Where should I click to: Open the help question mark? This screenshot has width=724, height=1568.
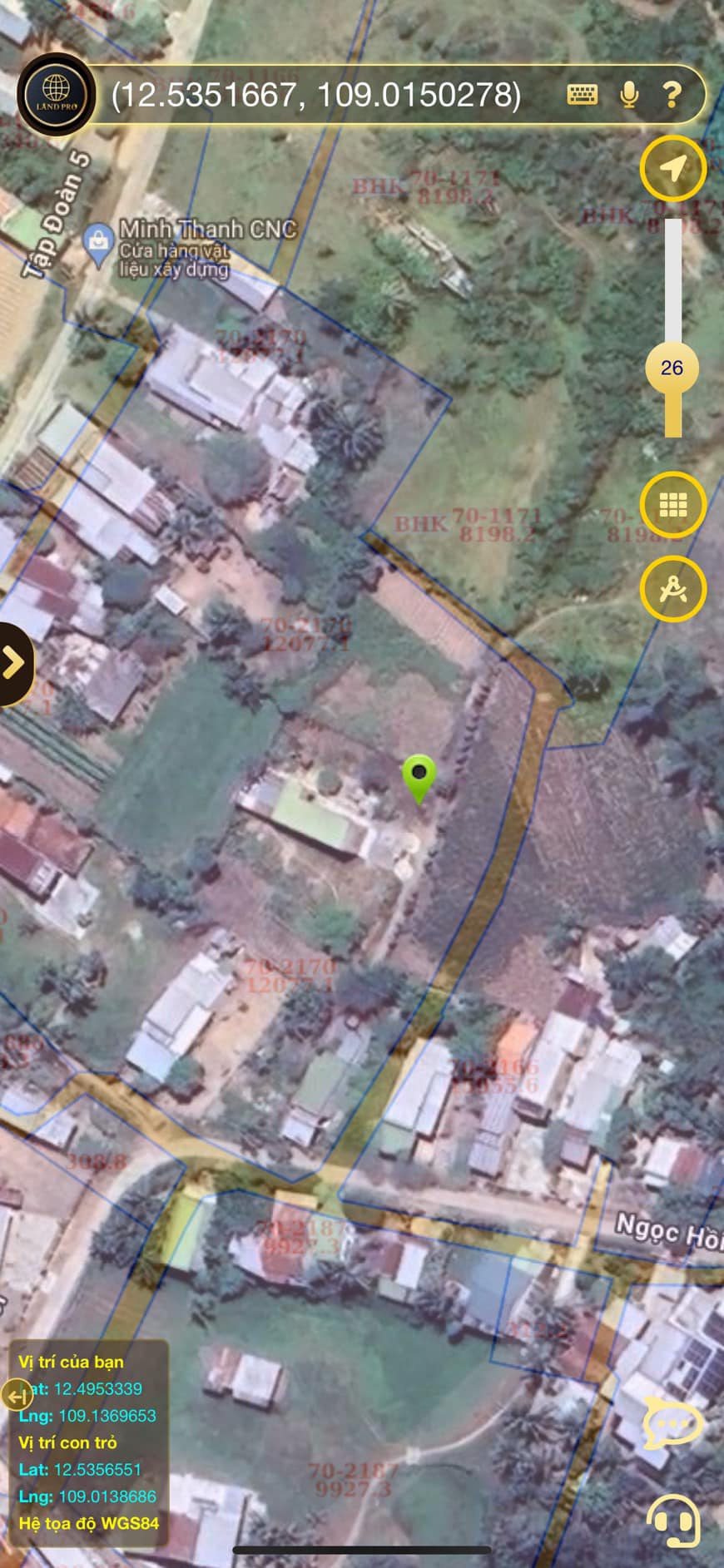672,95
